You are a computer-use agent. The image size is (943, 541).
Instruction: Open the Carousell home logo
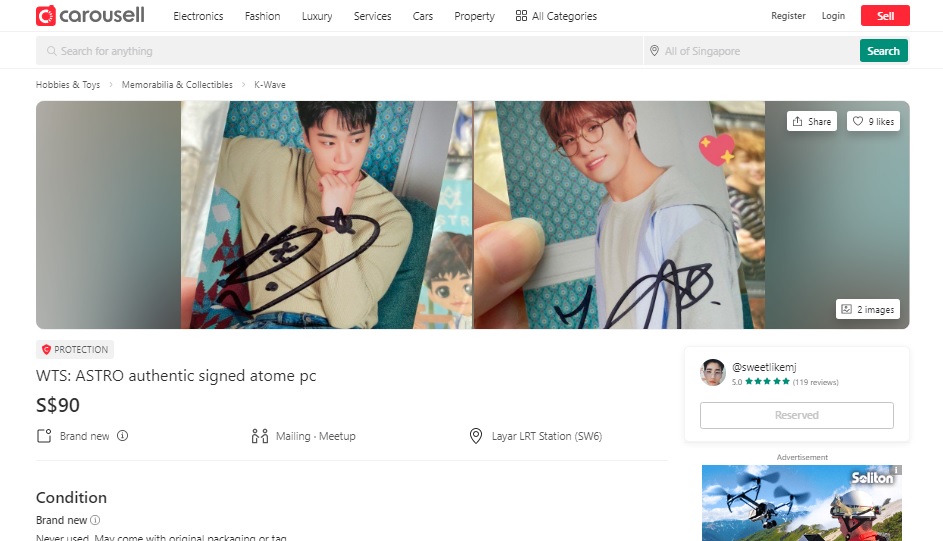[x=90, y=16]
